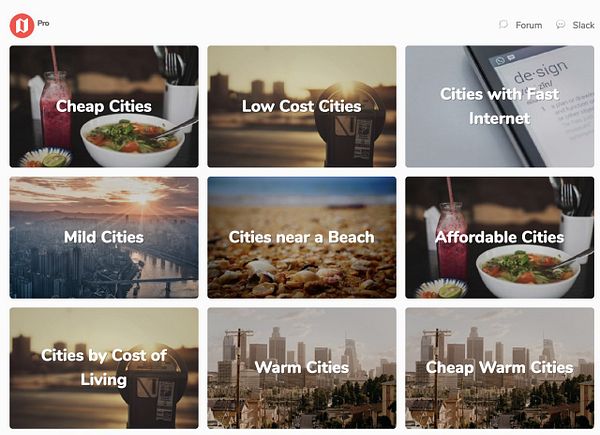The height and width of the screenshot is (435, 600).
Task: View Cities with Fast Internet
Action: pos(499,106)
